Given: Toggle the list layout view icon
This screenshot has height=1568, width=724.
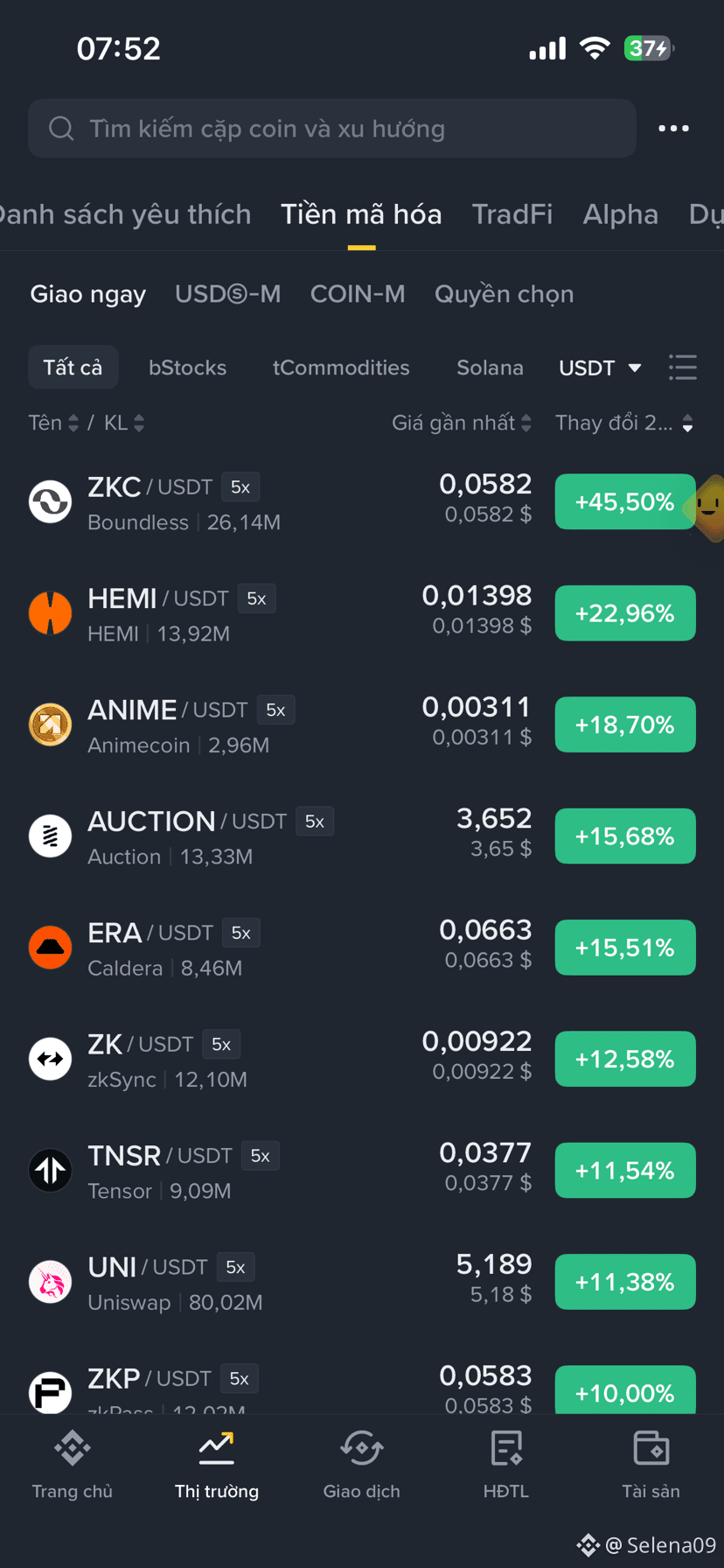Looking at the screenshot, I should click(x=683, y=367).
